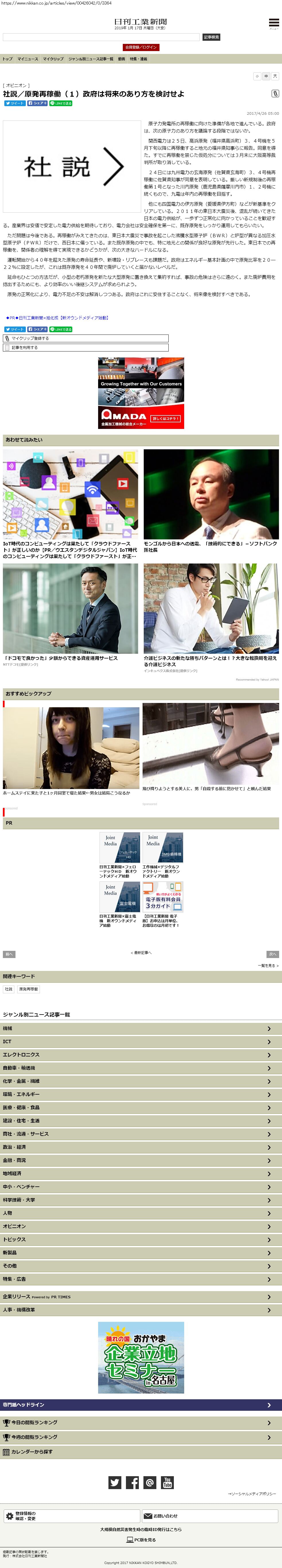282x1568 pixels.
Task: Set font size to 大
Action: pos(275,76)
